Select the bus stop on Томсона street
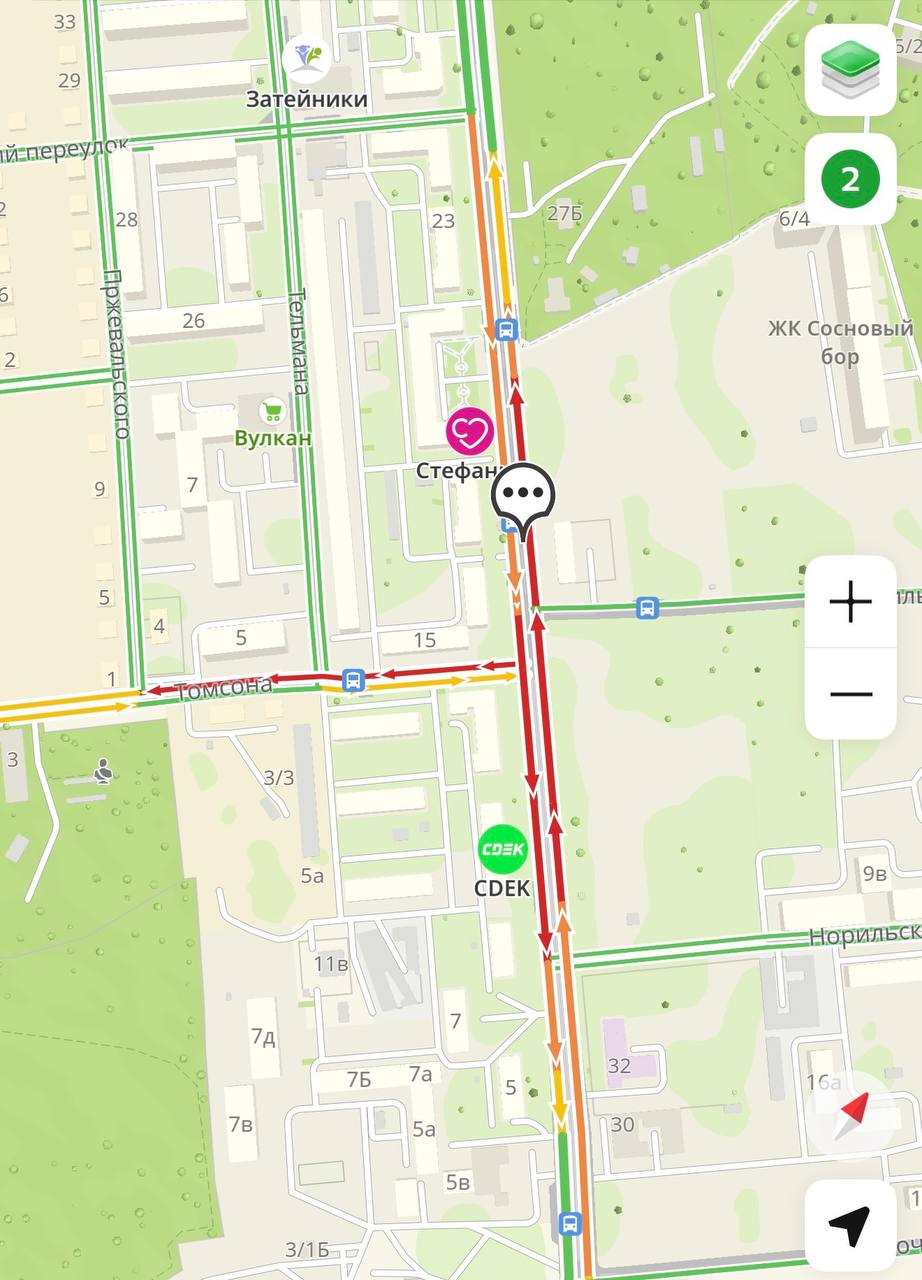This screenshot has width=922, height=1280. coord(352,681)
